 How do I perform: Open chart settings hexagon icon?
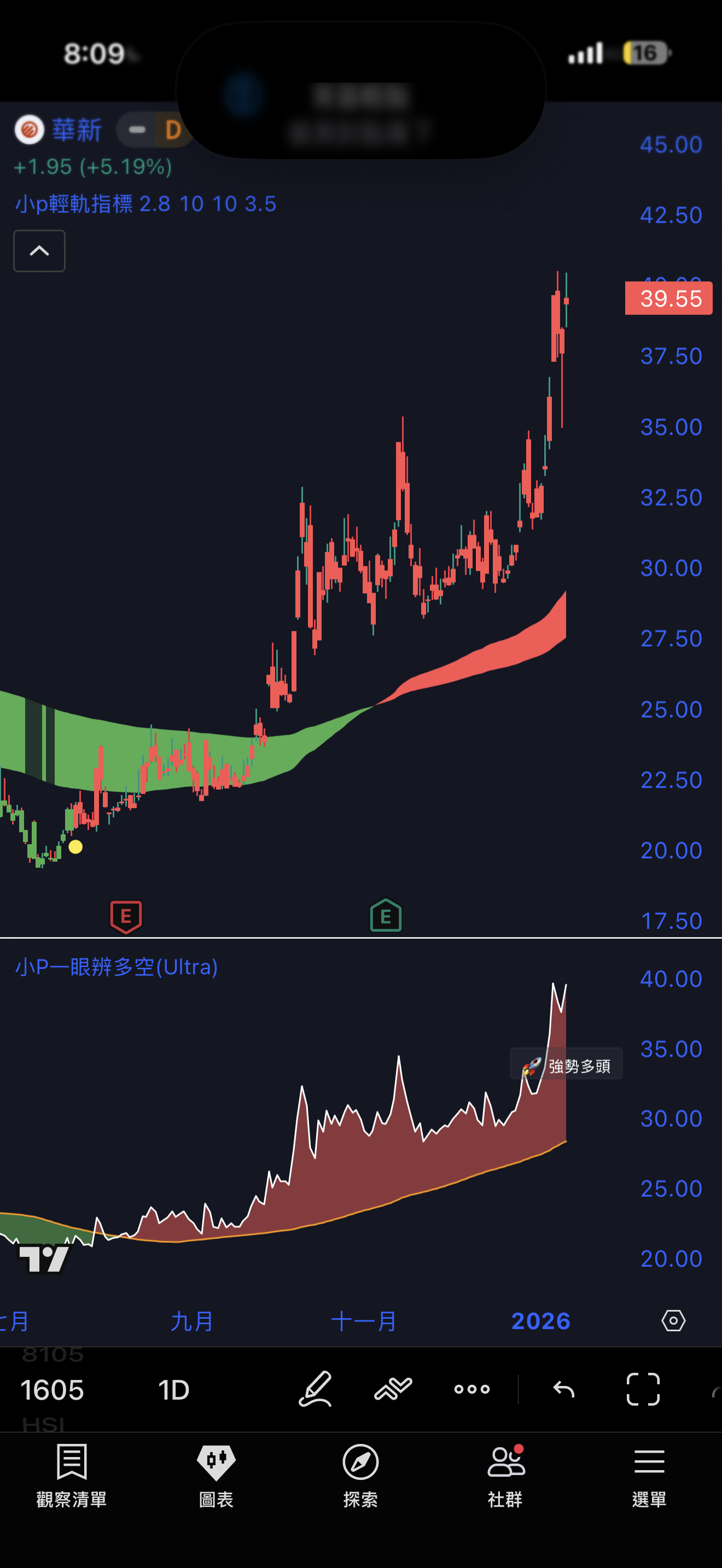point(673,1321)
